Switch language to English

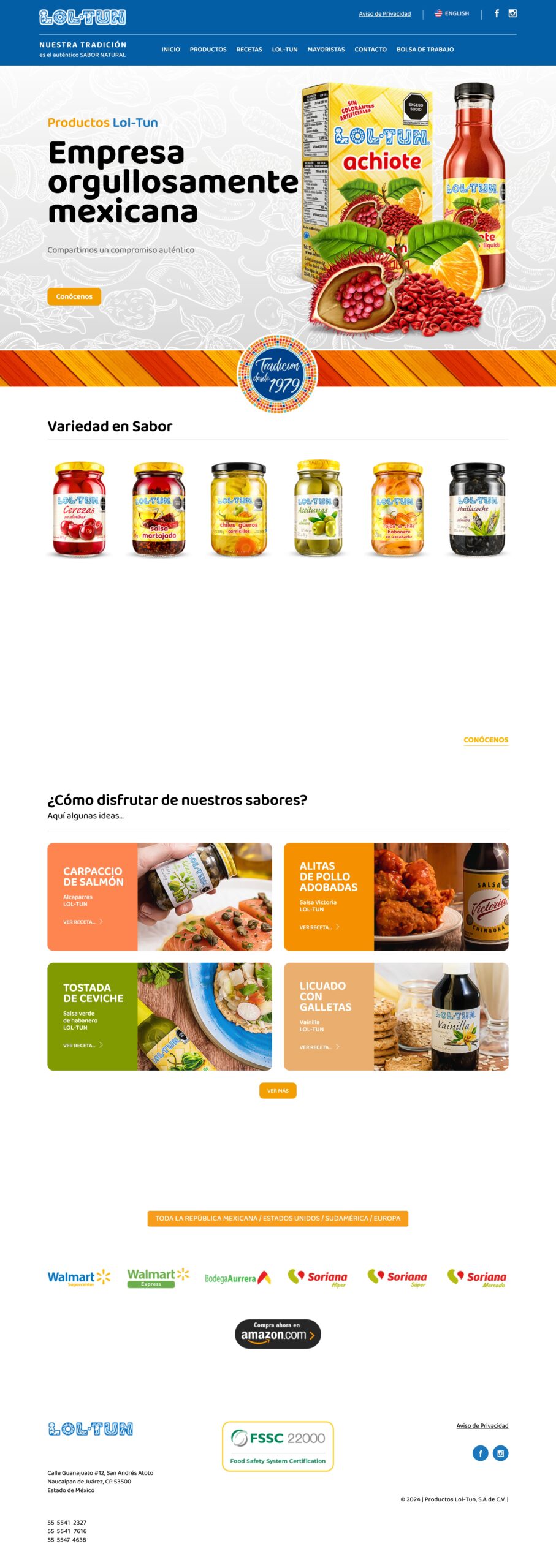(x=452, y=13)
